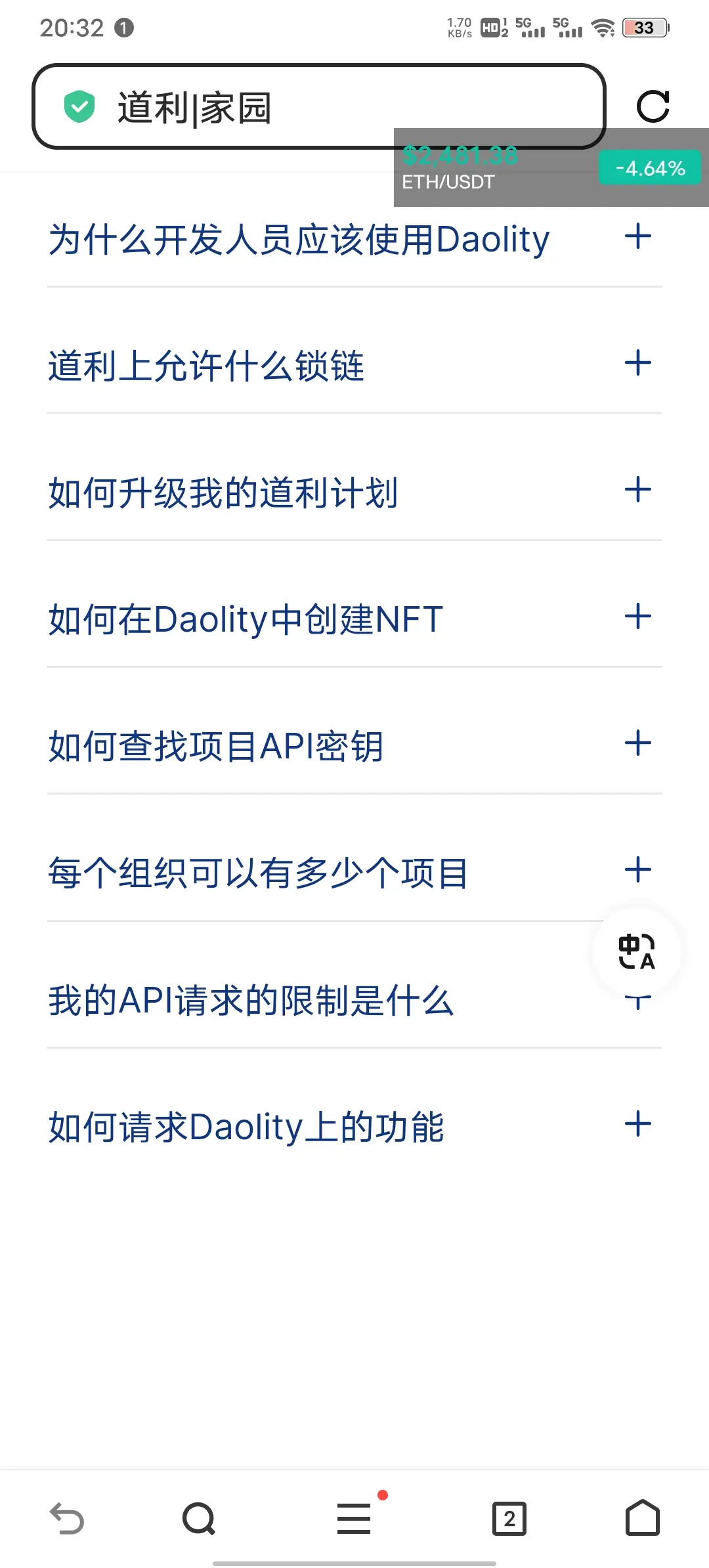Expand 如何请求Daolity上的功能
Screen dimensions: 709x1568
637,1123
